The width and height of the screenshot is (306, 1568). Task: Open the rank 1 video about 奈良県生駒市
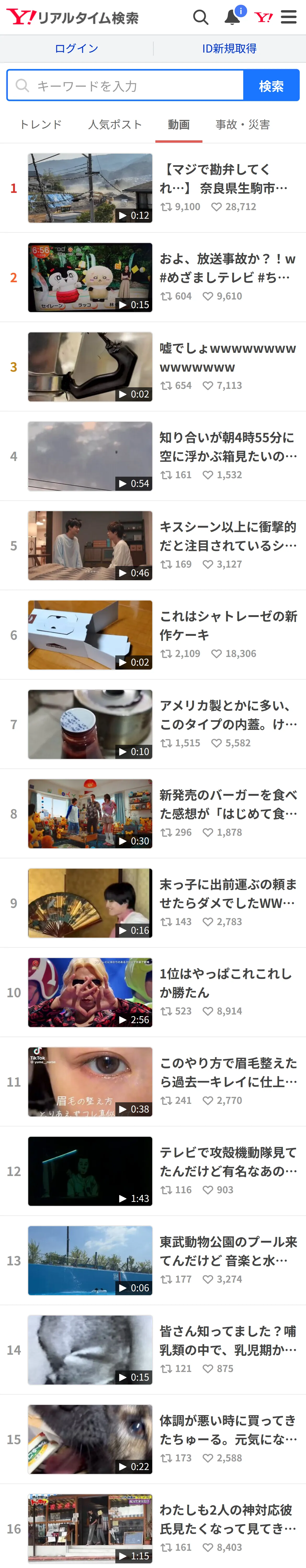point(153,188)
